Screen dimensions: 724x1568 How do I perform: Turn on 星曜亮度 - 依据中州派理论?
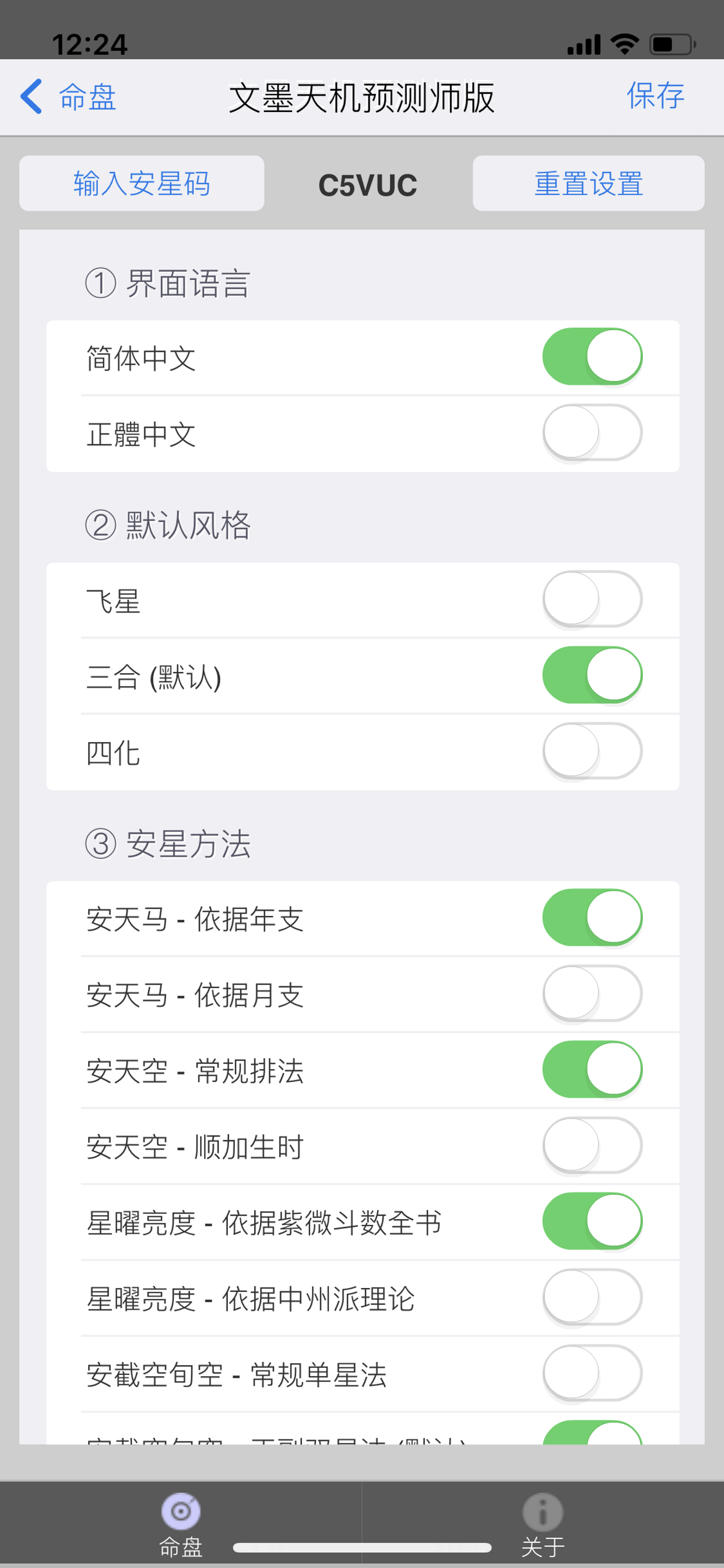click(592, 1297)
